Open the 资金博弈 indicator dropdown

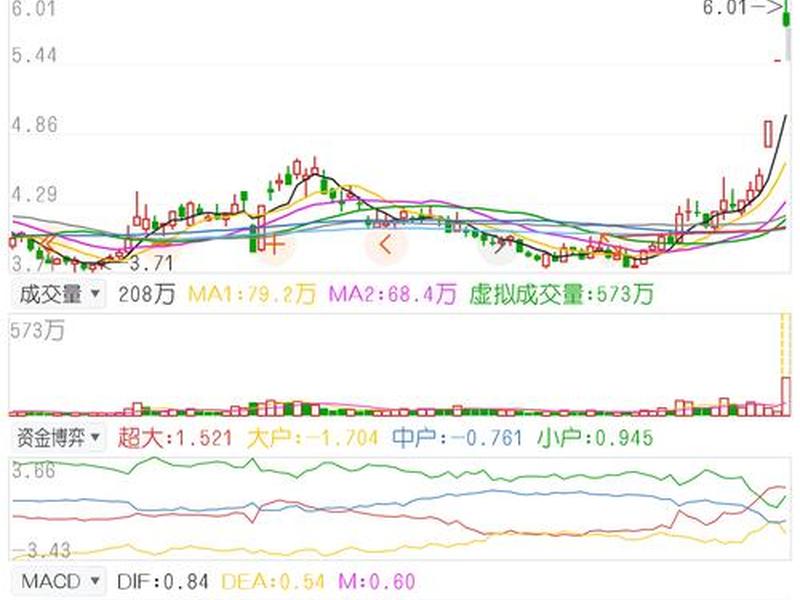click(58, 437)
